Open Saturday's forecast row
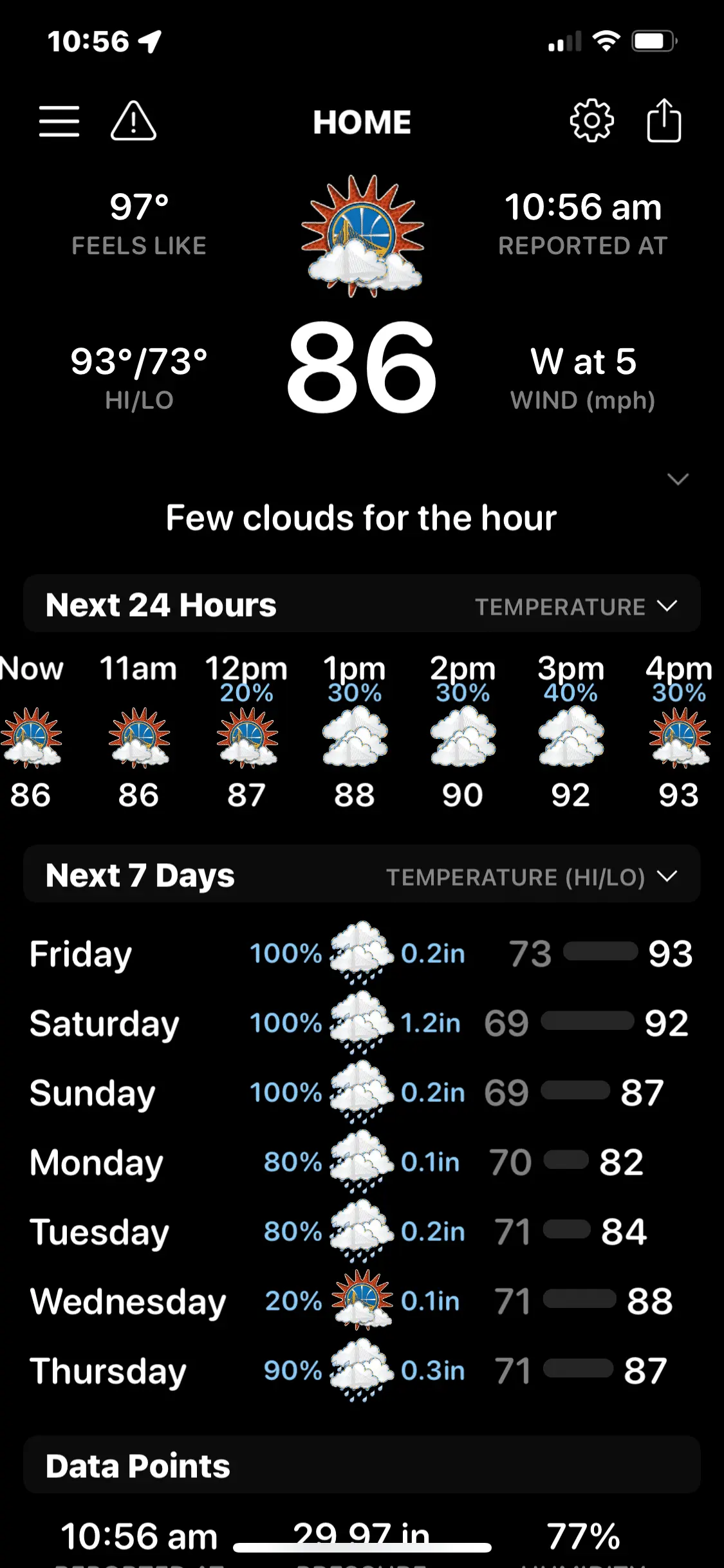The width and height of the screenshot is (724, 1568). click(x=362, y=1023)
